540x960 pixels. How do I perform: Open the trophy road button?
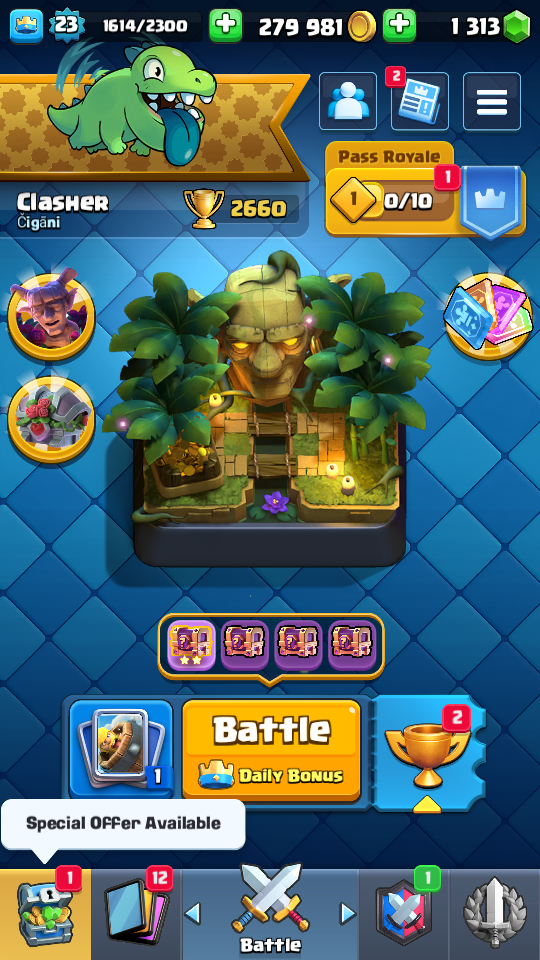[x=427, y=753]
